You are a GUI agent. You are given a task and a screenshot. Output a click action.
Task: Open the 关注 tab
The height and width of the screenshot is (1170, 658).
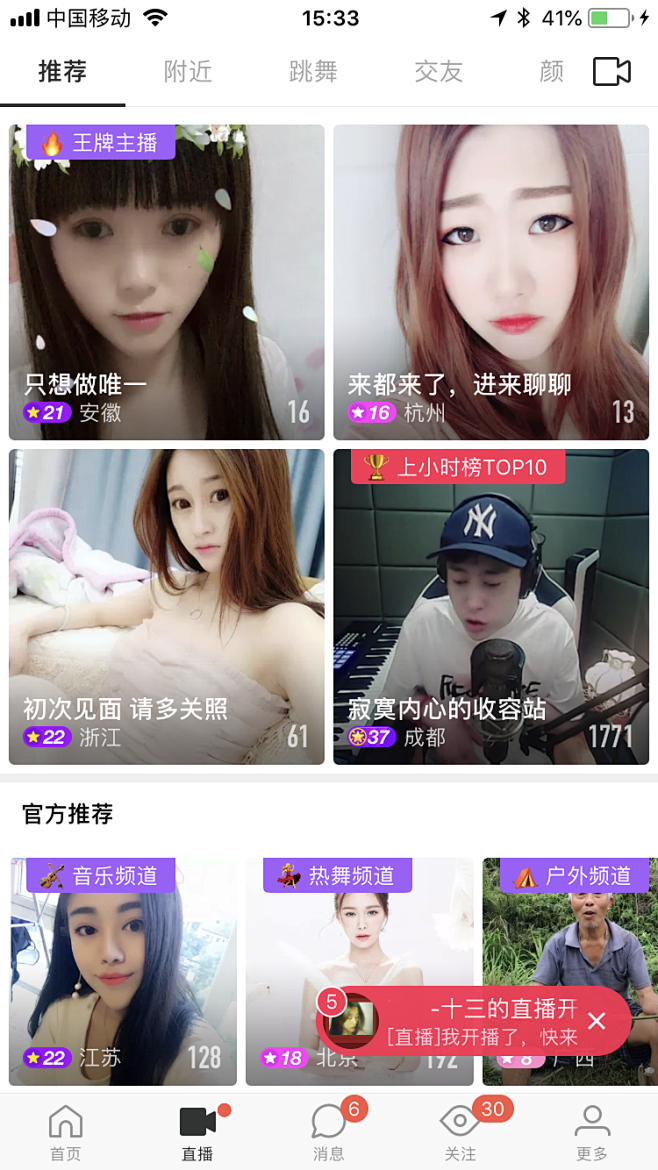pos(460,1132)
